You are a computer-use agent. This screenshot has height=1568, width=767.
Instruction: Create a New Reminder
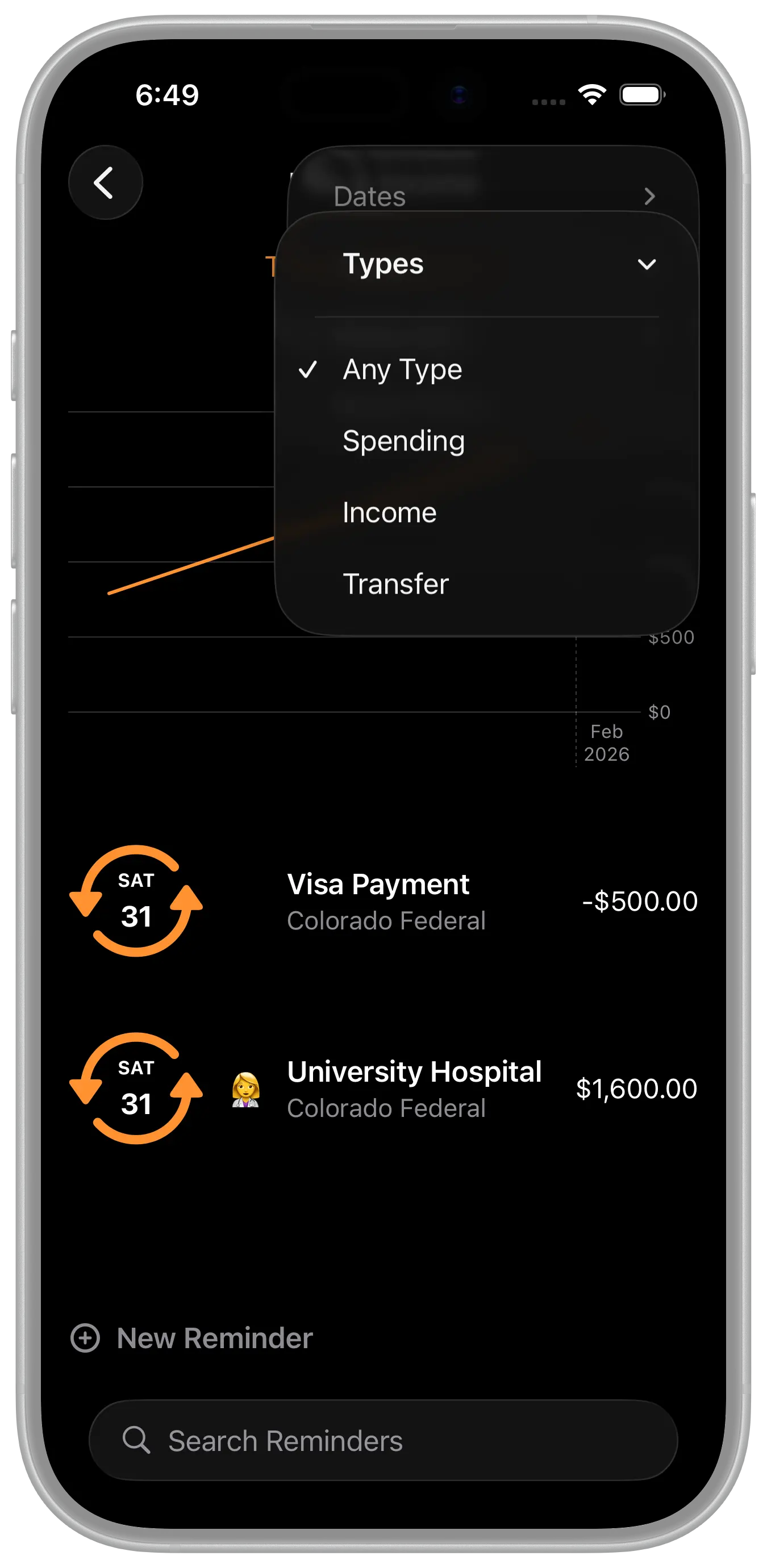[x=193, y=1338]
